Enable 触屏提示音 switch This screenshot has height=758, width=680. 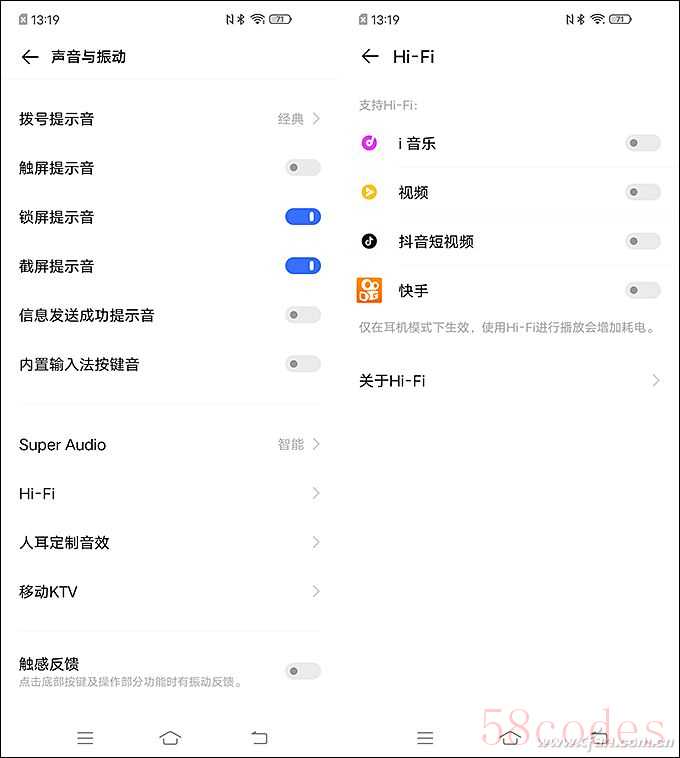(303, 168)
